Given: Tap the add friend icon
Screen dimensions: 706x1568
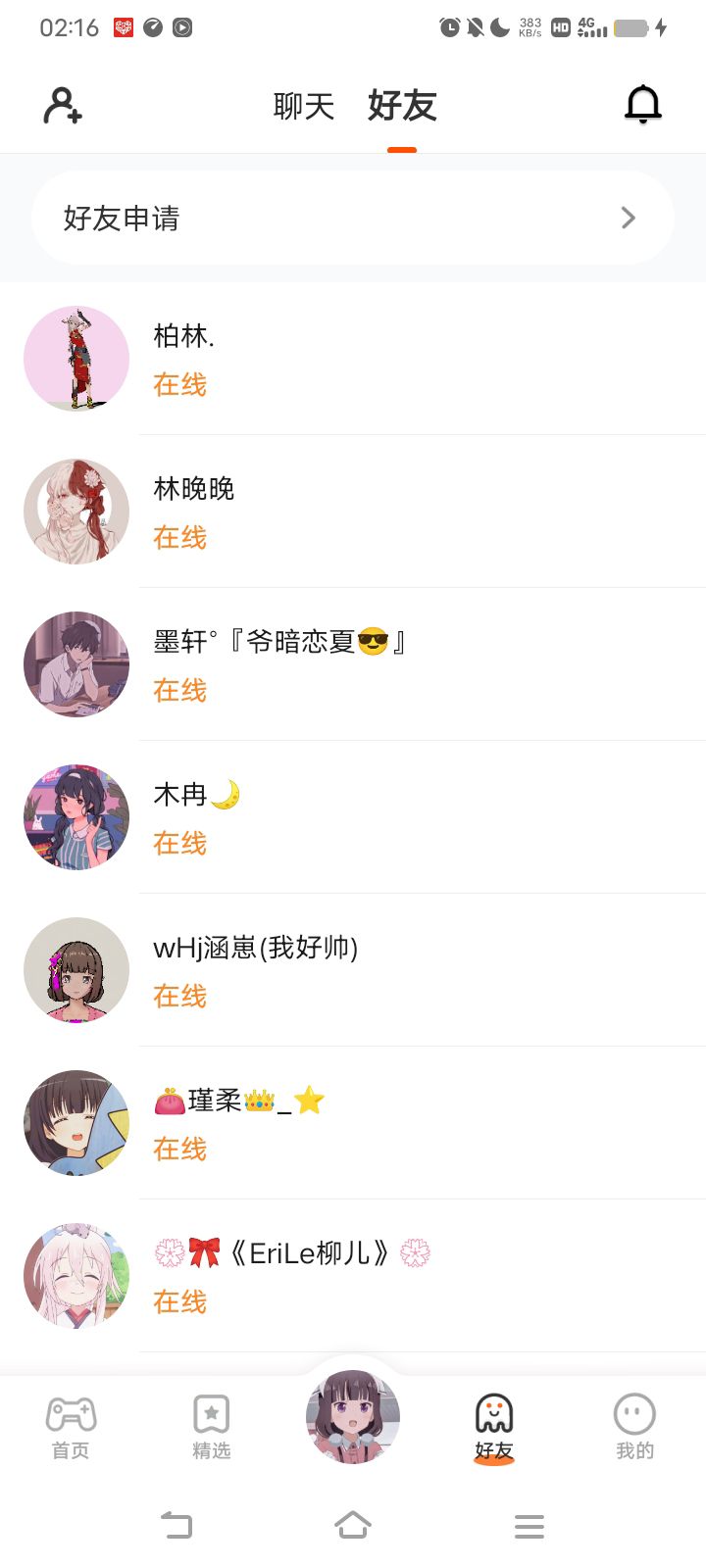Looking at the screenshot, I should click(x=63, y=106).
